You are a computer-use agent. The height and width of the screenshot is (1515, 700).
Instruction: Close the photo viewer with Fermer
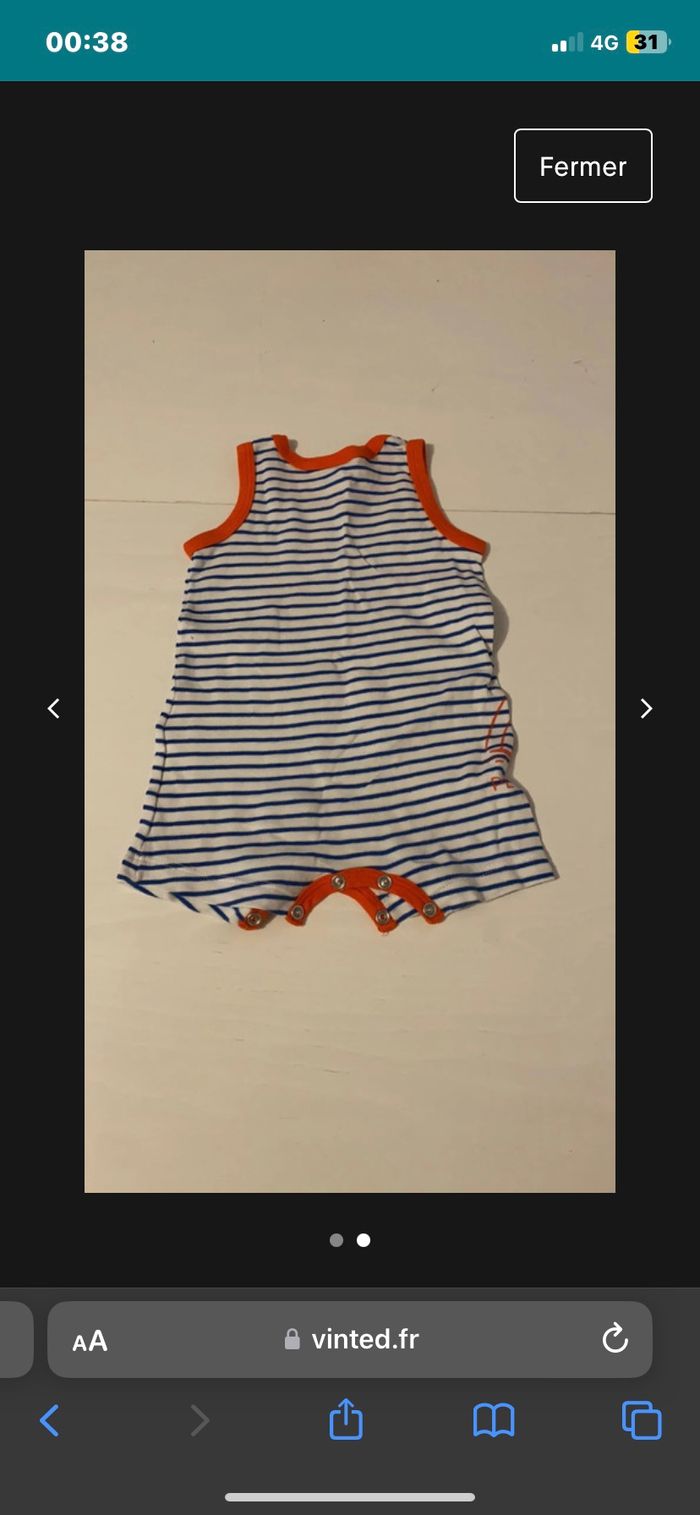(583, 166)
